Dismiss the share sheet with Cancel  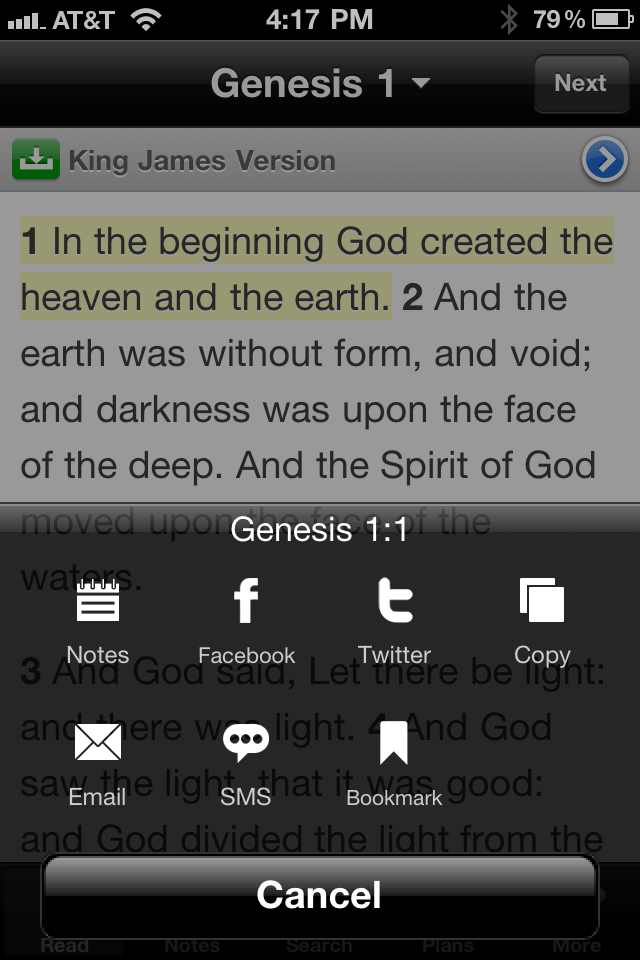(x=320, y=895)
